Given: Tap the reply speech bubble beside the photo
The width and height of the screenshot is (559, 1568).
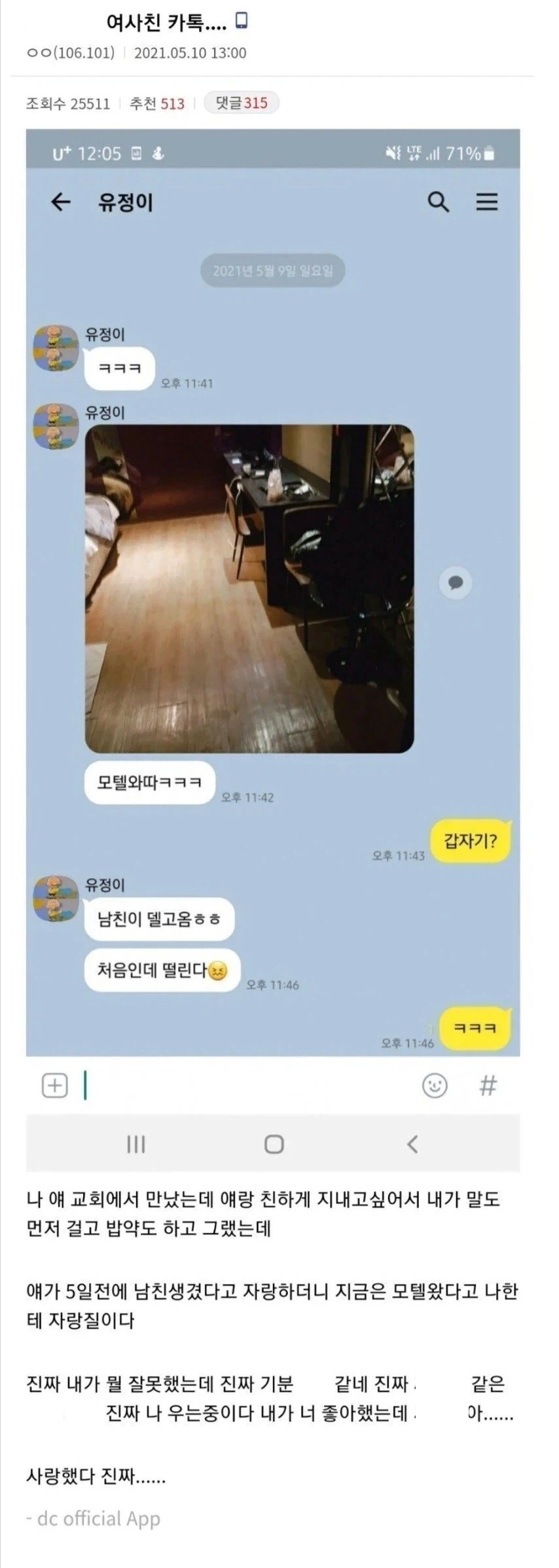Looking at the screenshot, I should 456,584.
